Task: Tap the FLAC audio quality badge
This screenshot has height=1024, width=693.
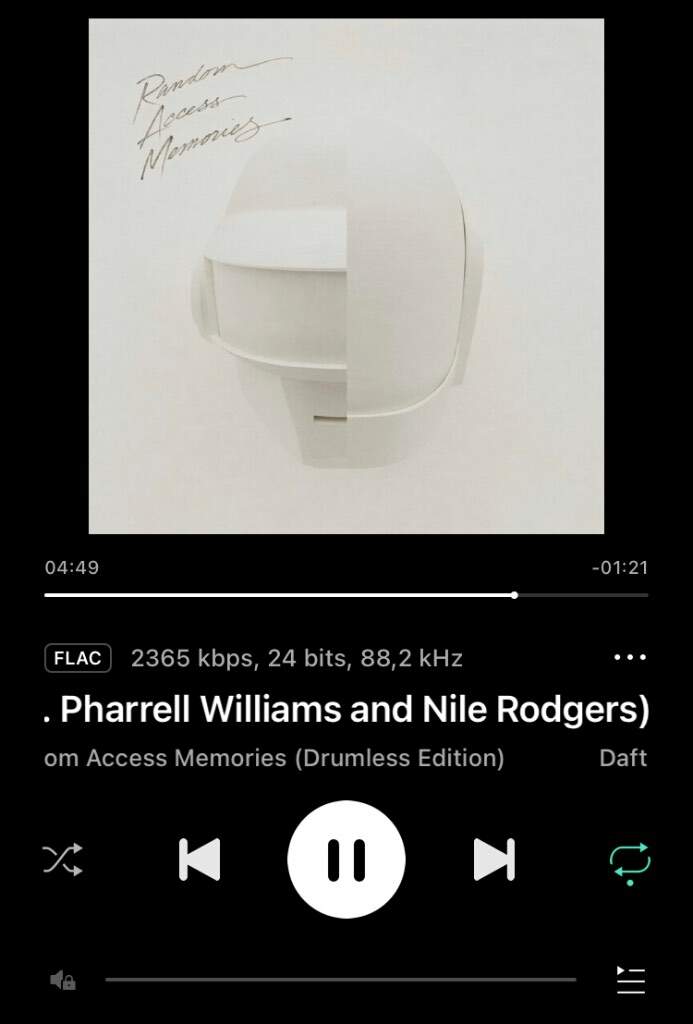Action: tap(77, 658)
